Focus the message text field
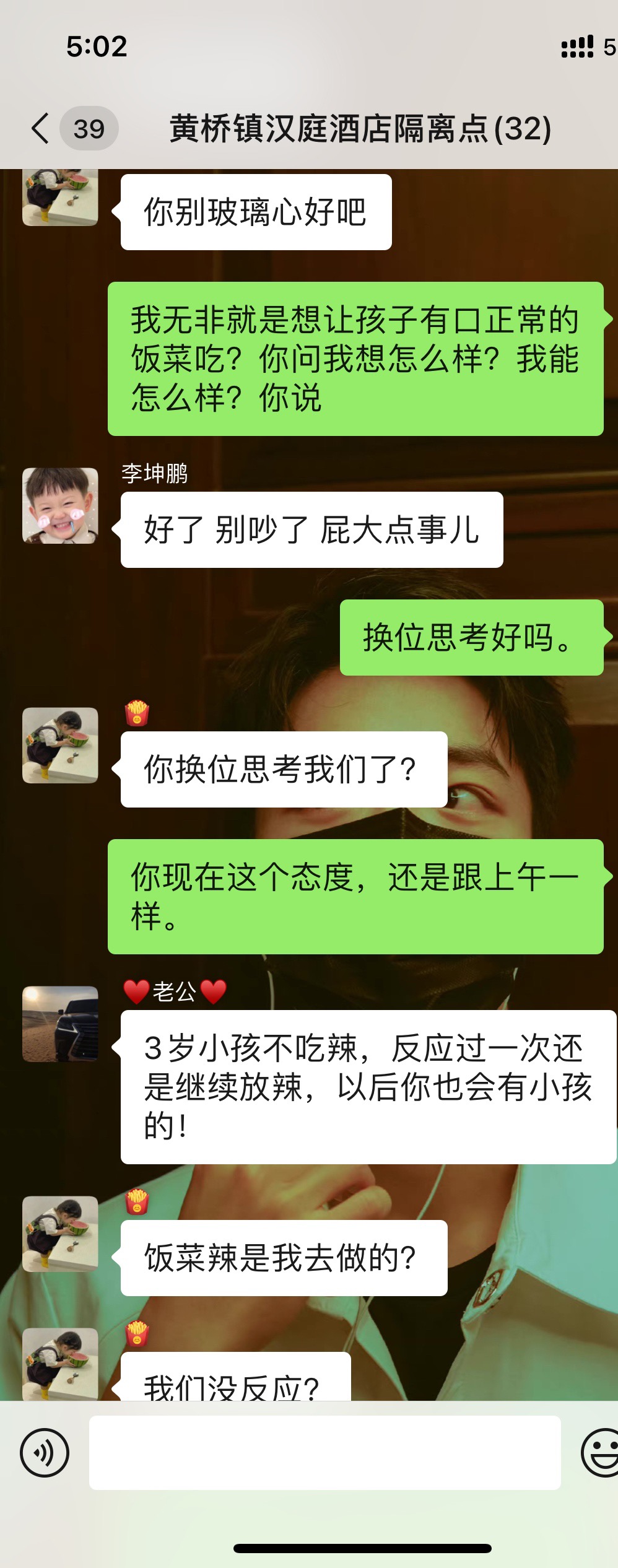 [x=324, y=1452]
